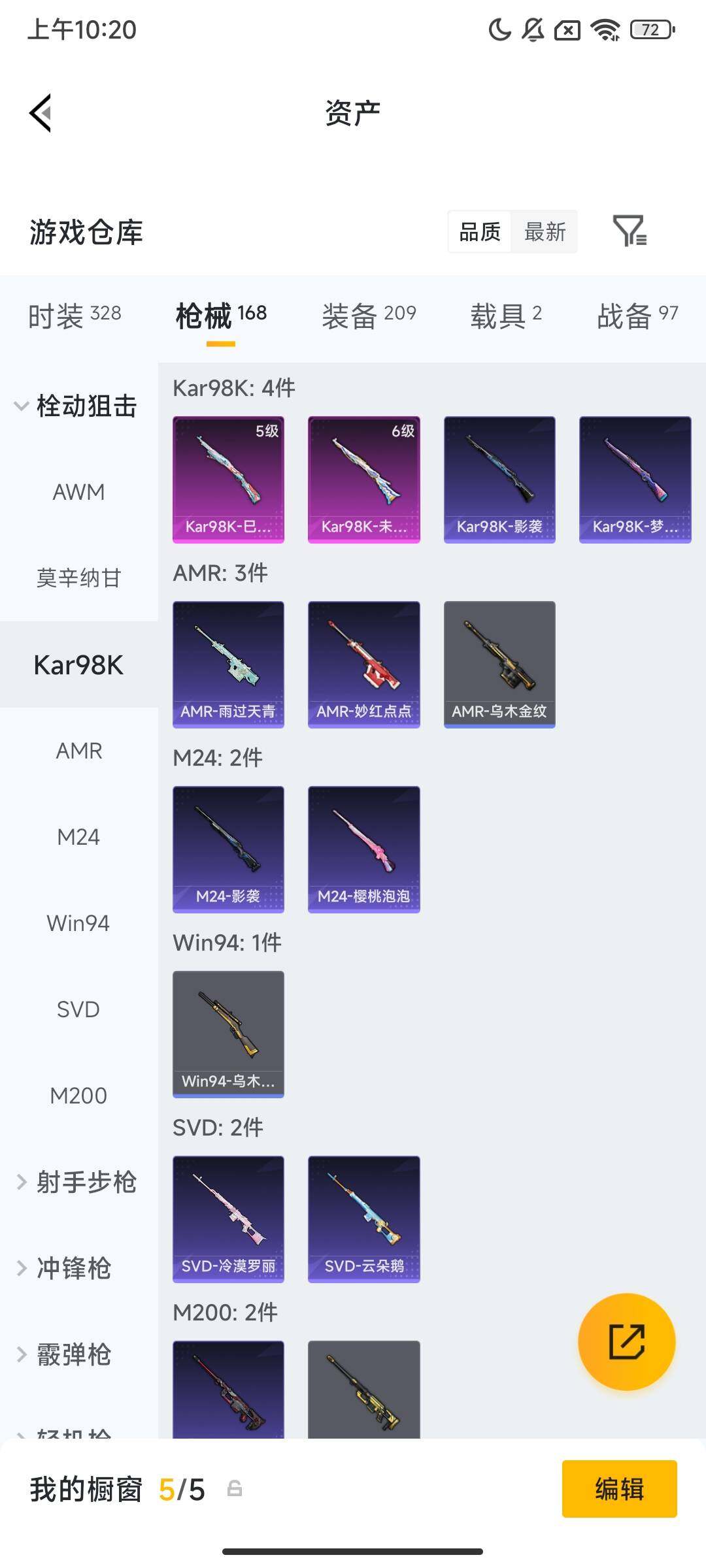
Task: Tap the Wi-Fi icon in the status bar
Action: (605, 31)
